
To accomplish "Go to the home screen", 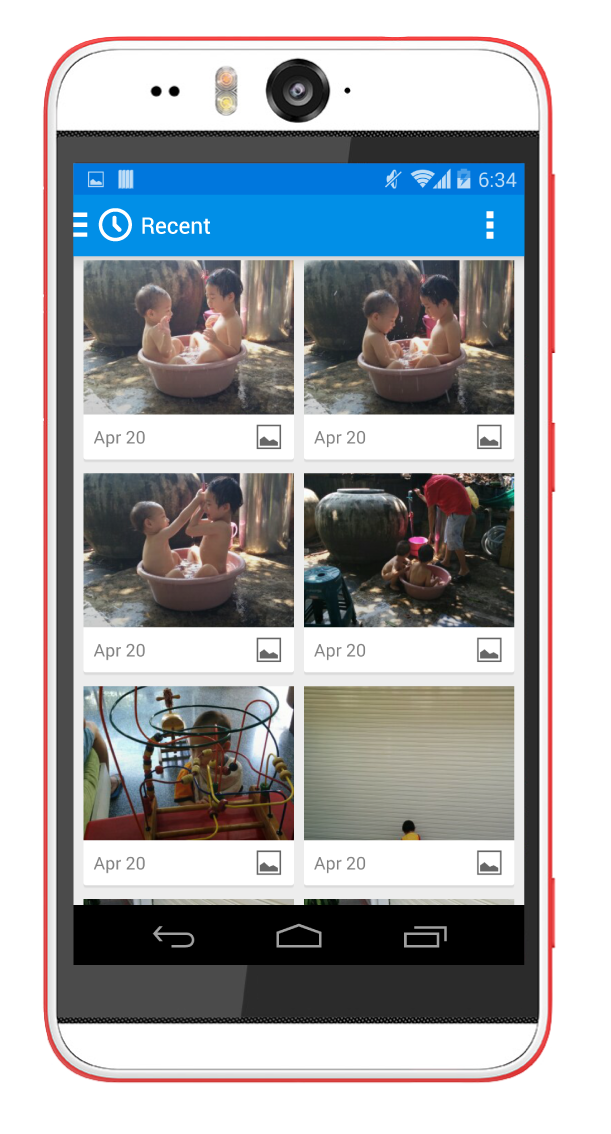I will [x=298, y=937].
